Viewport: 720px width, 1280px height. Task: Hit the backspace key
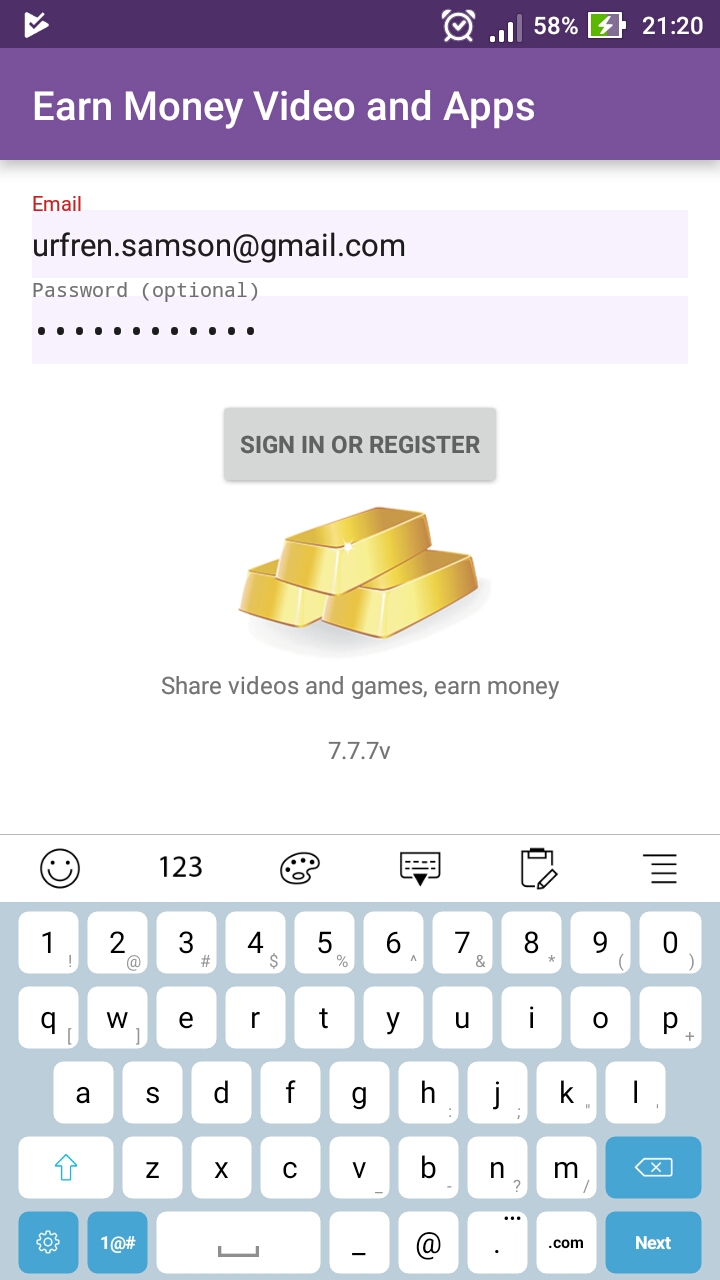coord(653,1167)
